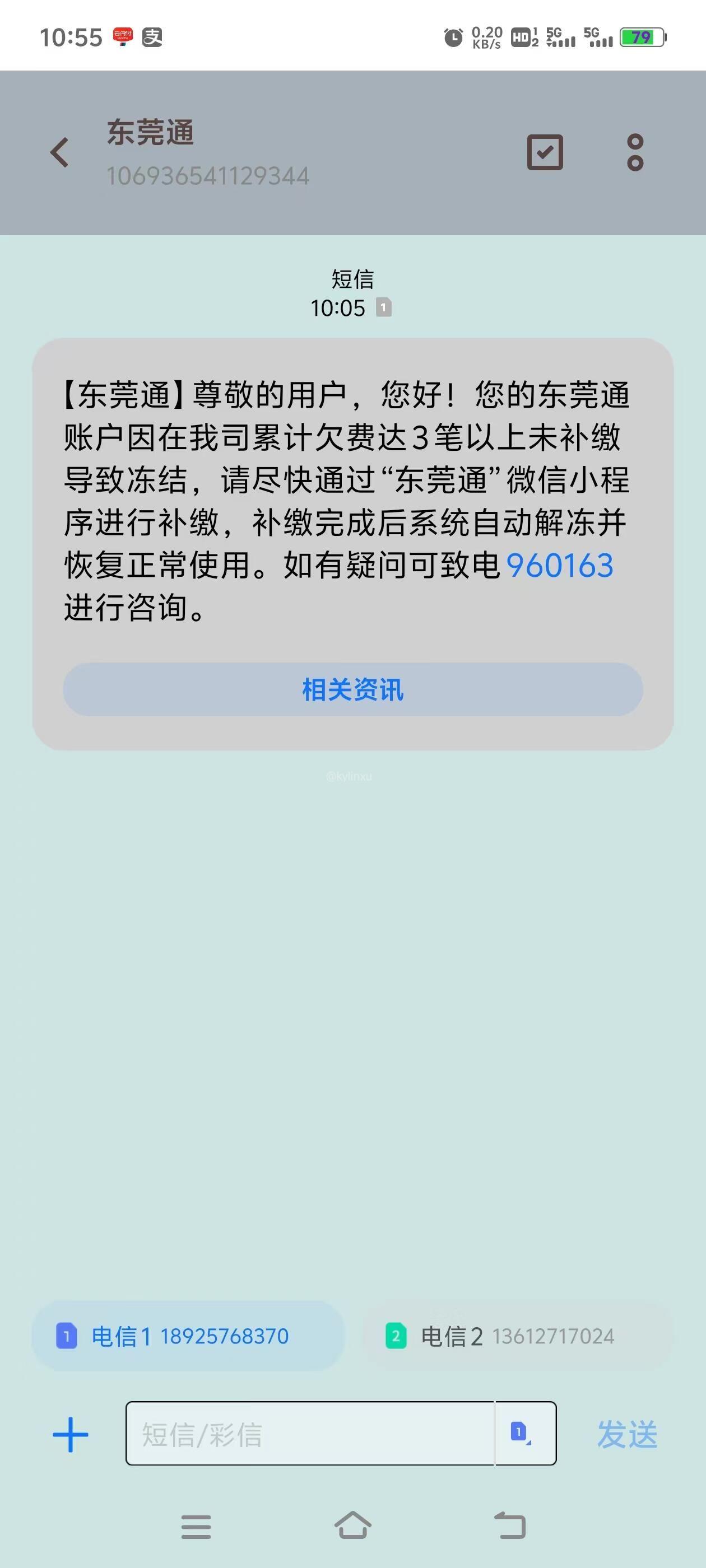The width and height of the screenshot is (706, 1568).
Task: Open the recent apps menu
Action: pos(196,1527)
